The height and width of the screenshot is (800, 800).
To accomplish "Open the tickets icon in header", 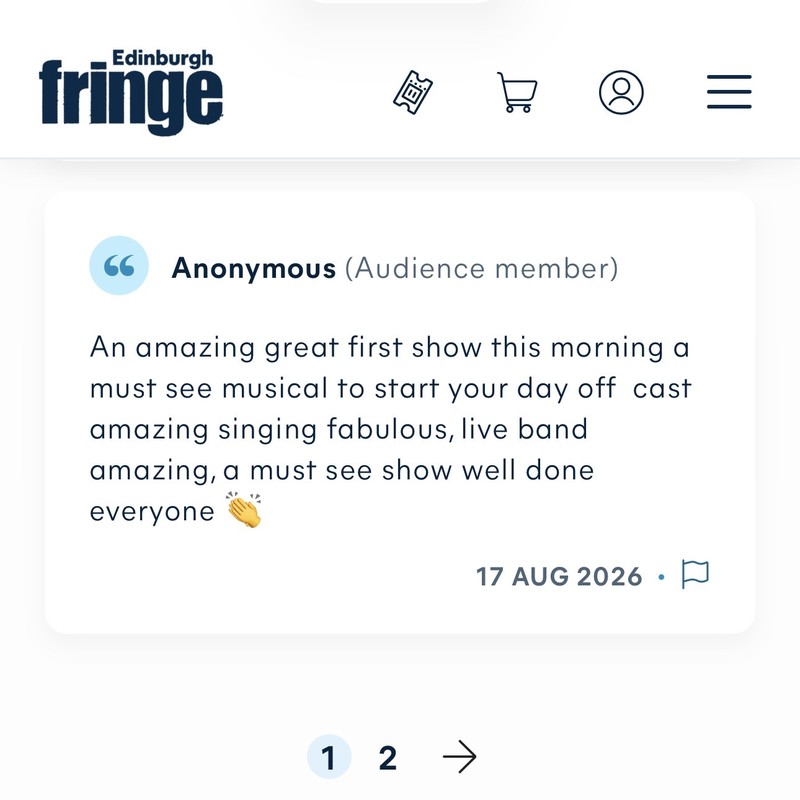I will pos(413,92).
